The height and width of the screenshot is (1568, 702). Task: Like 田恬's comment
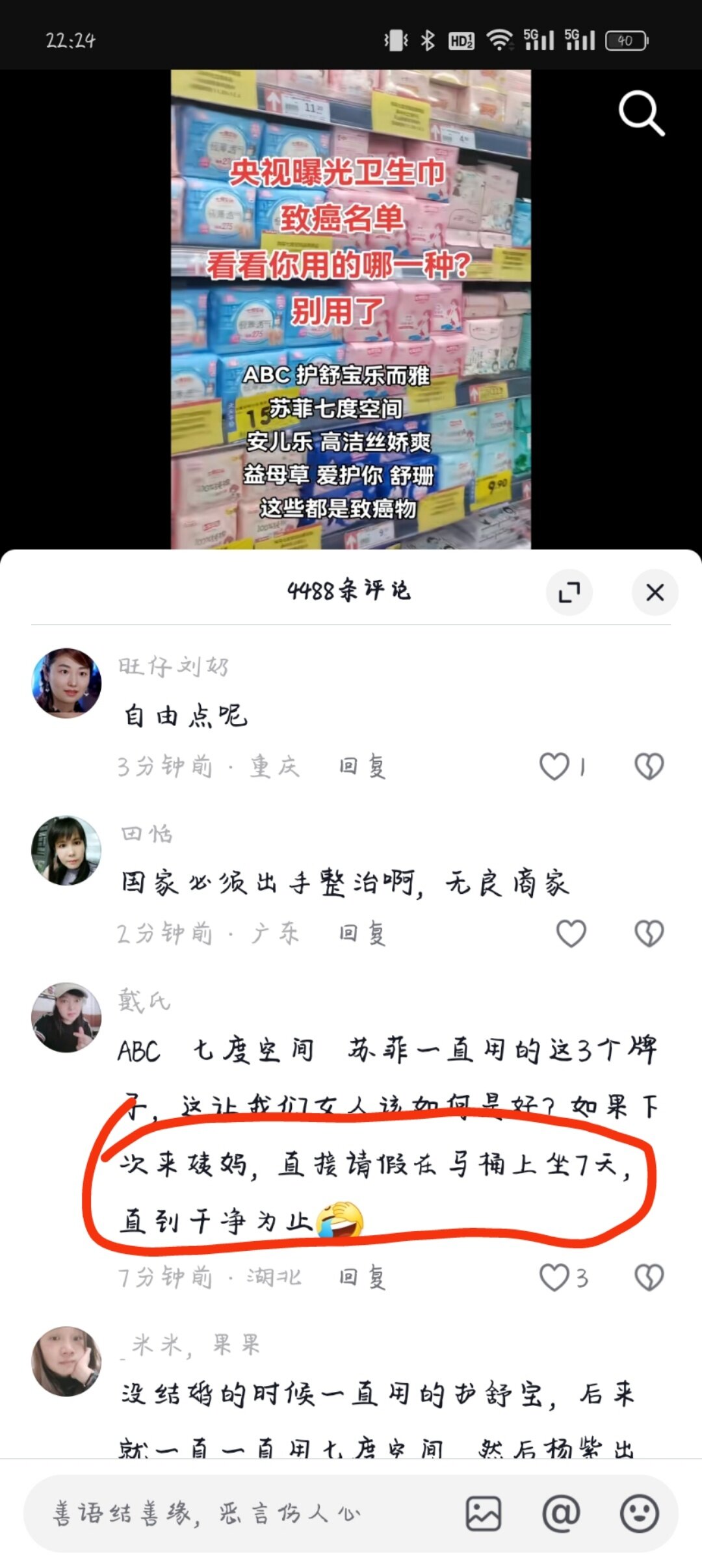pyautogui.click(x=571, y=934)
